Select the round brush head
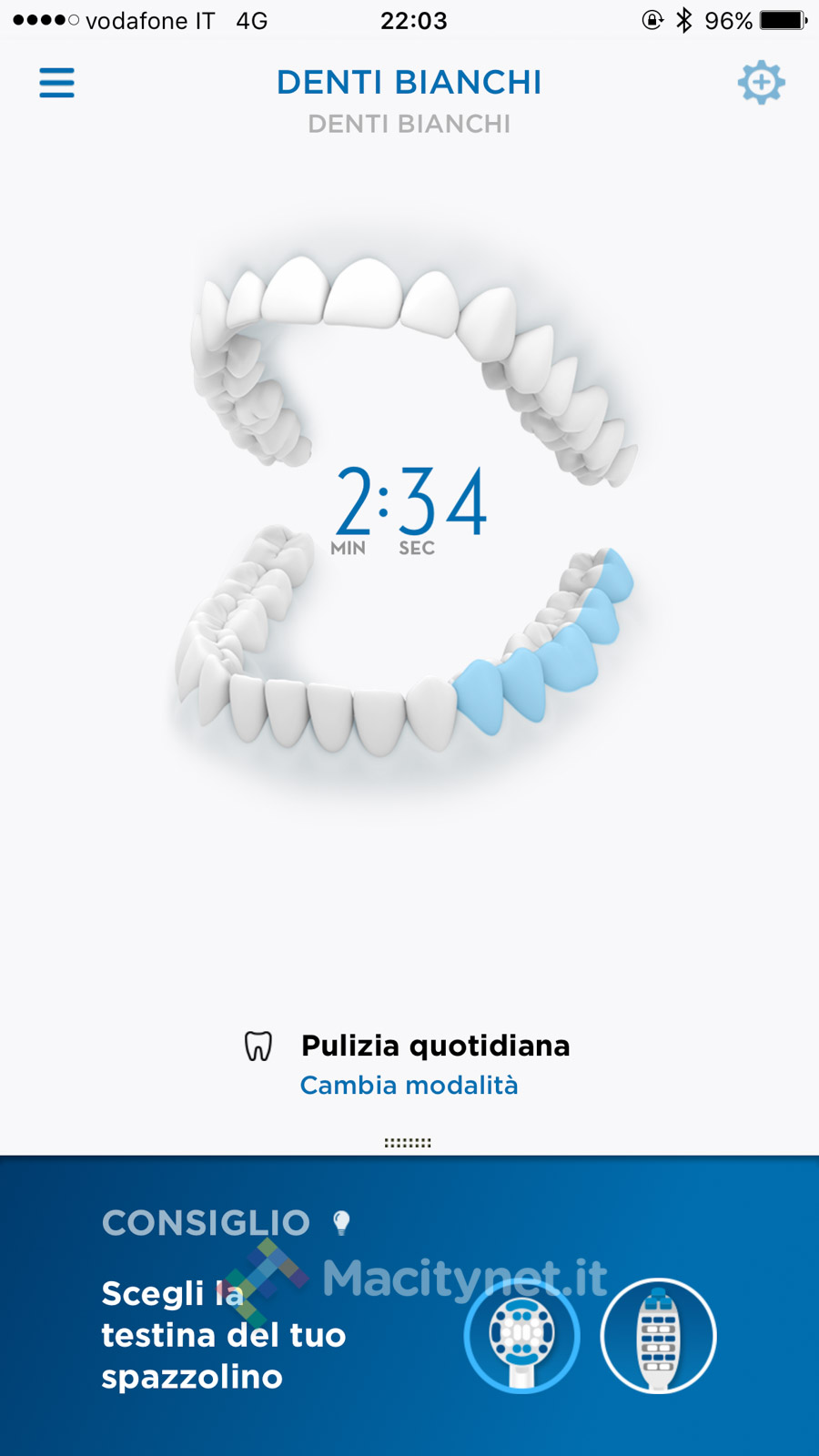The width and height of the screenshot is (819, 1456). pos(521,1335)
